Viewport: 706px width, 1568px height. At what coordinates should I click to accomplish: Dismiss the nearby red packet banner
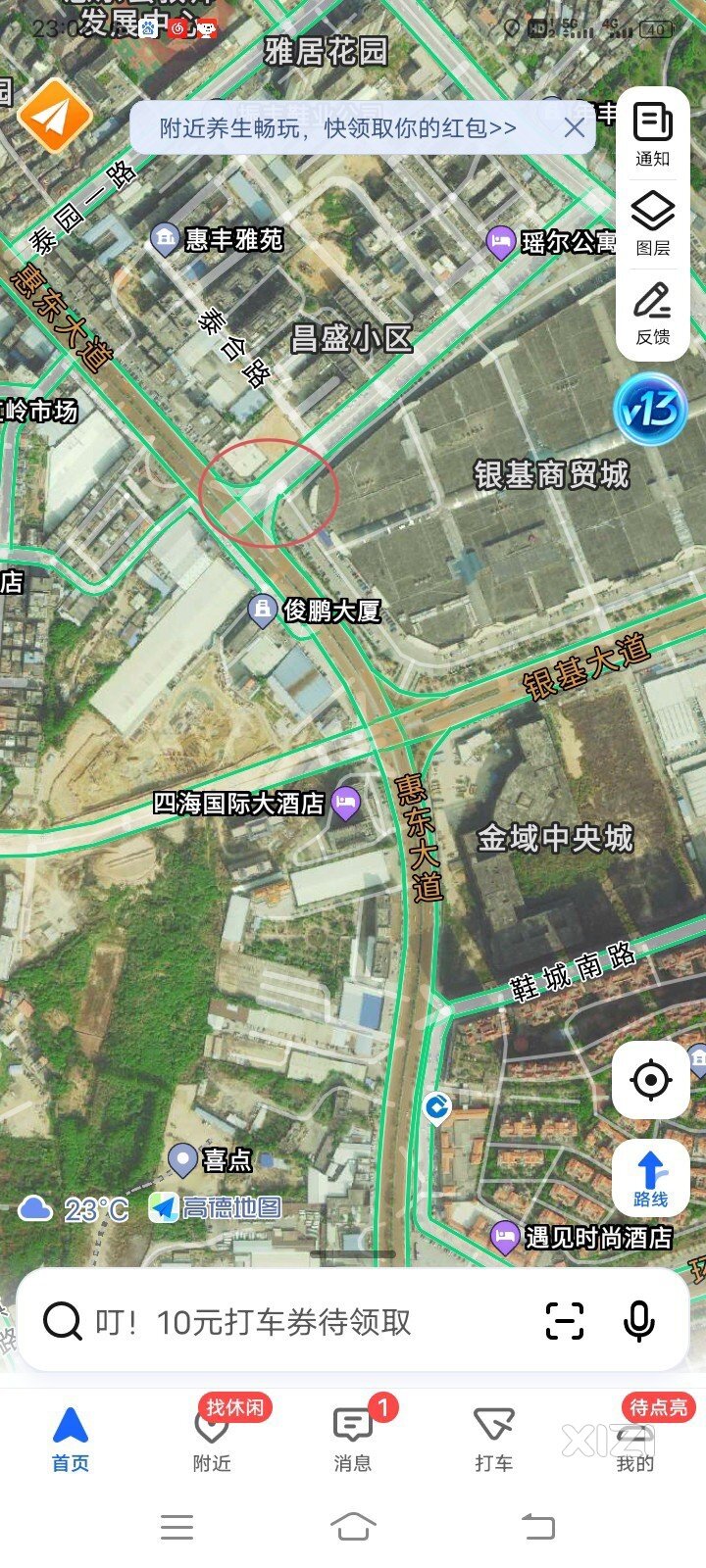pos(575,128)
